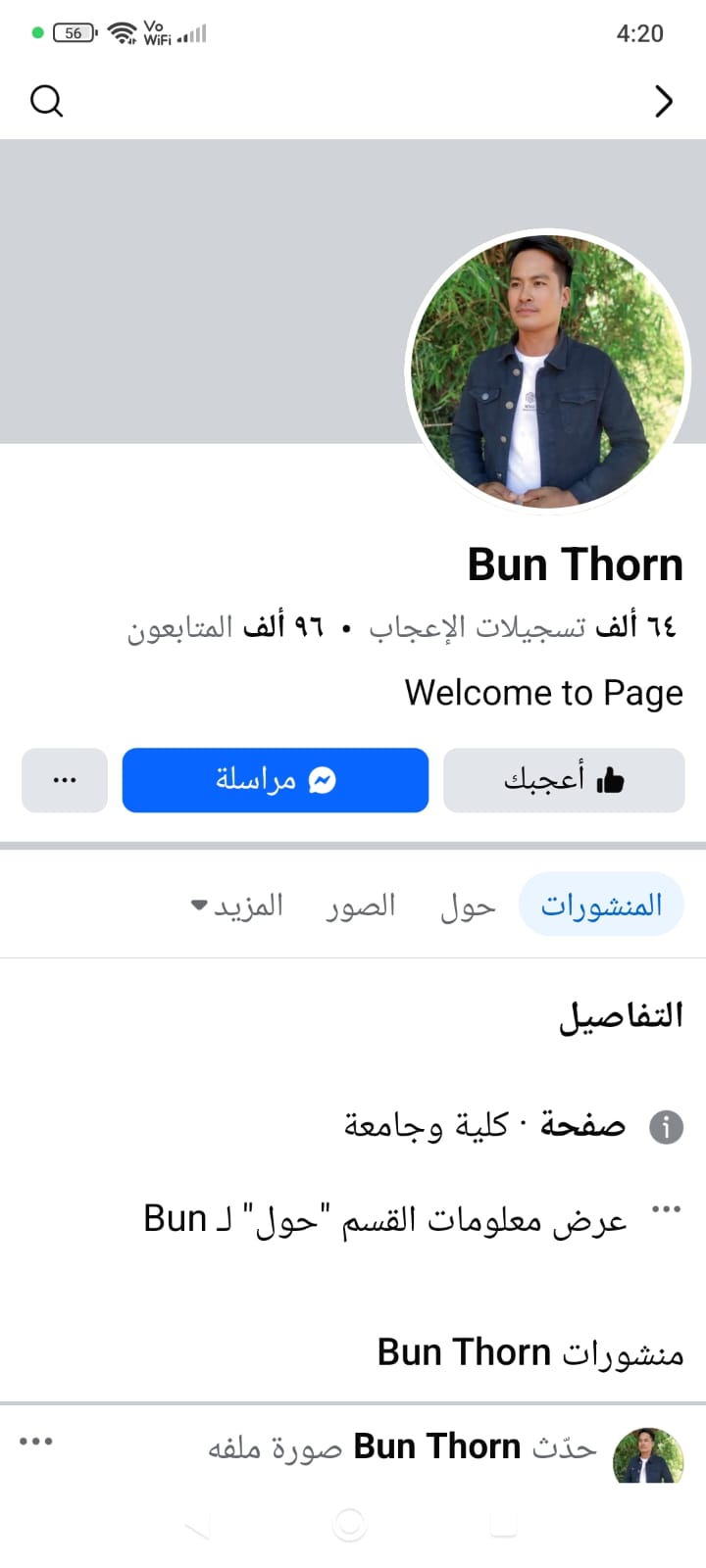Open عرض معلومات القسم "حول" row

pos(385,1219)
